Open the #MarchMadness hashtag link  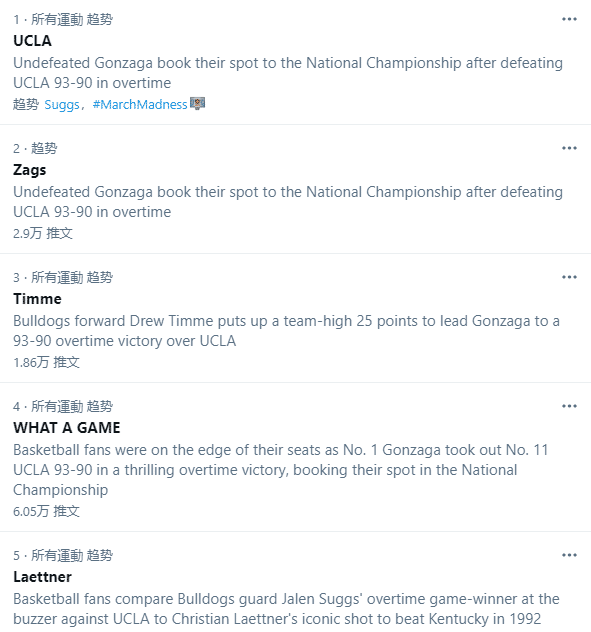click(140, 104)
